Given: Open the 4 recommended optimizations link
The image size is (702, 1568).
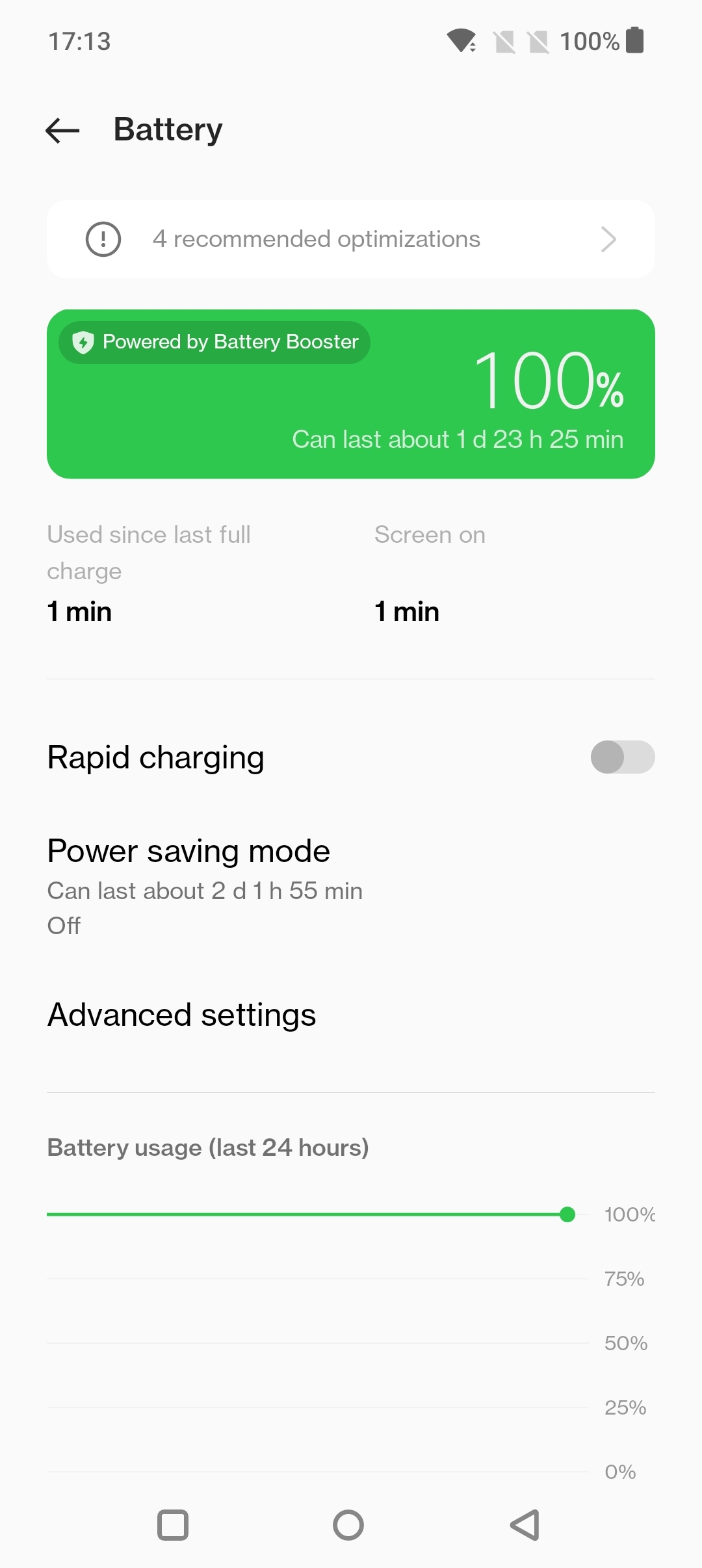Looking at the screenshot, I should 316,239.
